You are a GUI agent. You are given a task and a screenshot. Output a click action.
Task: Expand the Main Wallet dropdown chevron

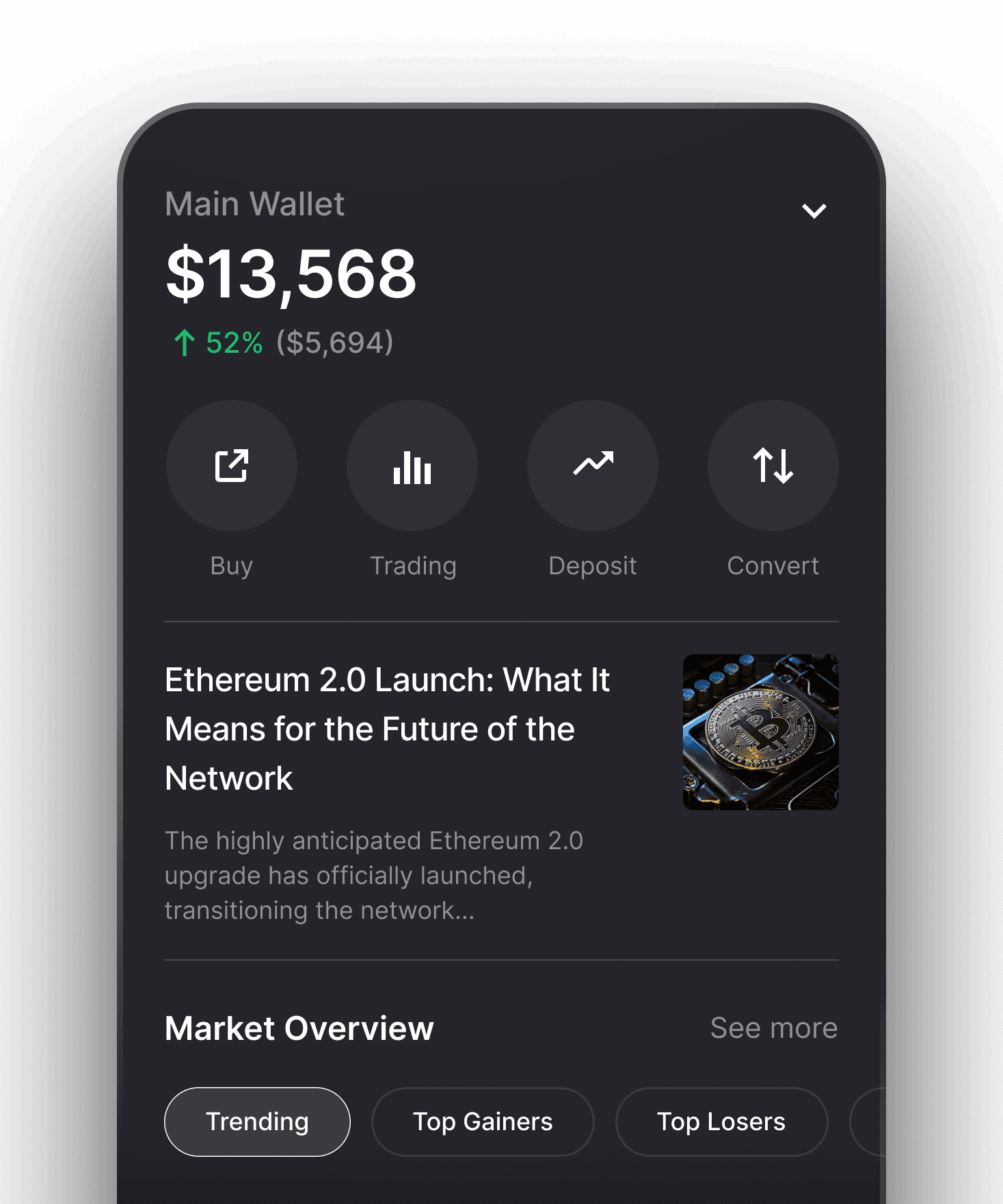(814, 211)
